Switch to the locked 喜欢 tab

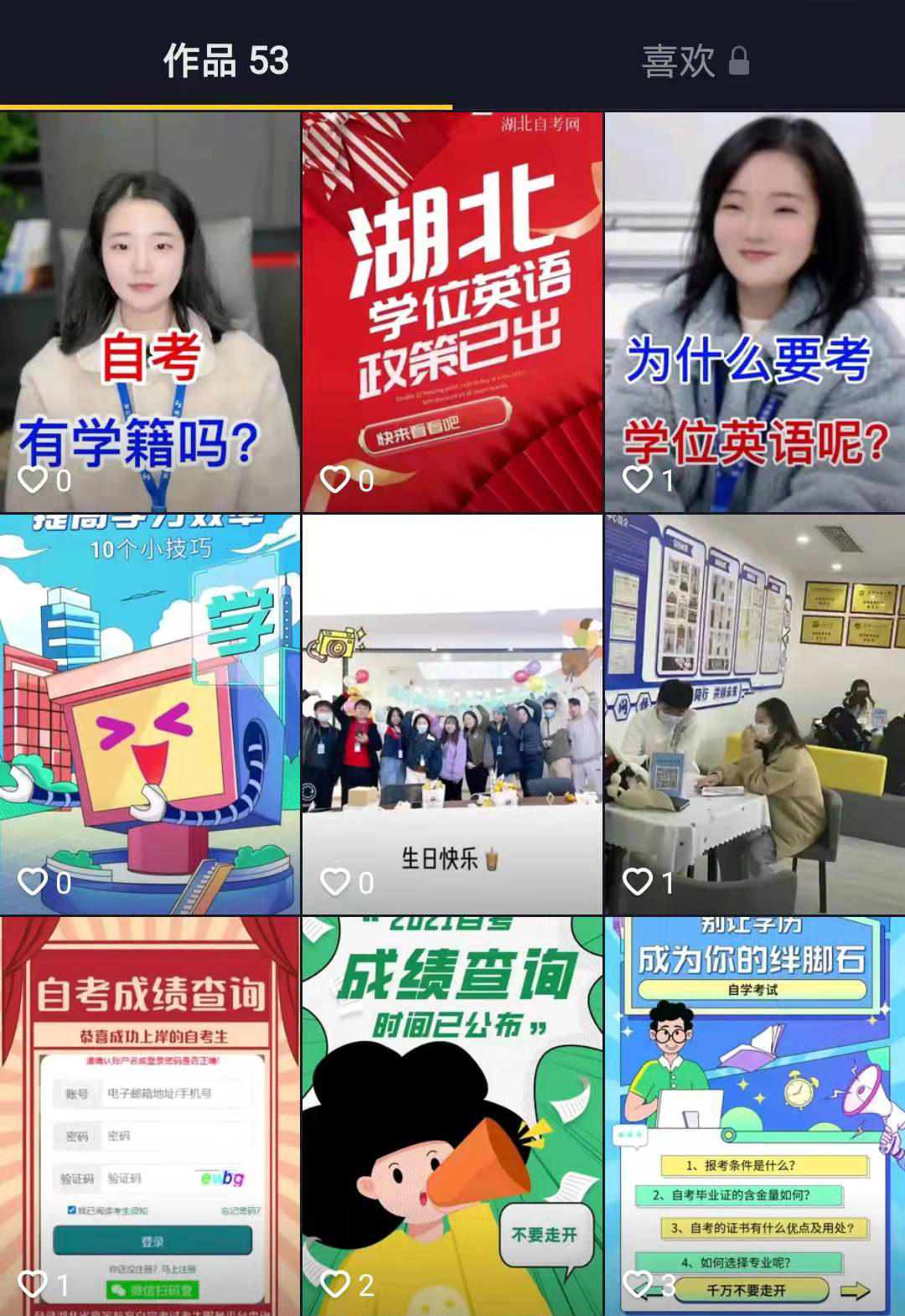click(694, 61)
